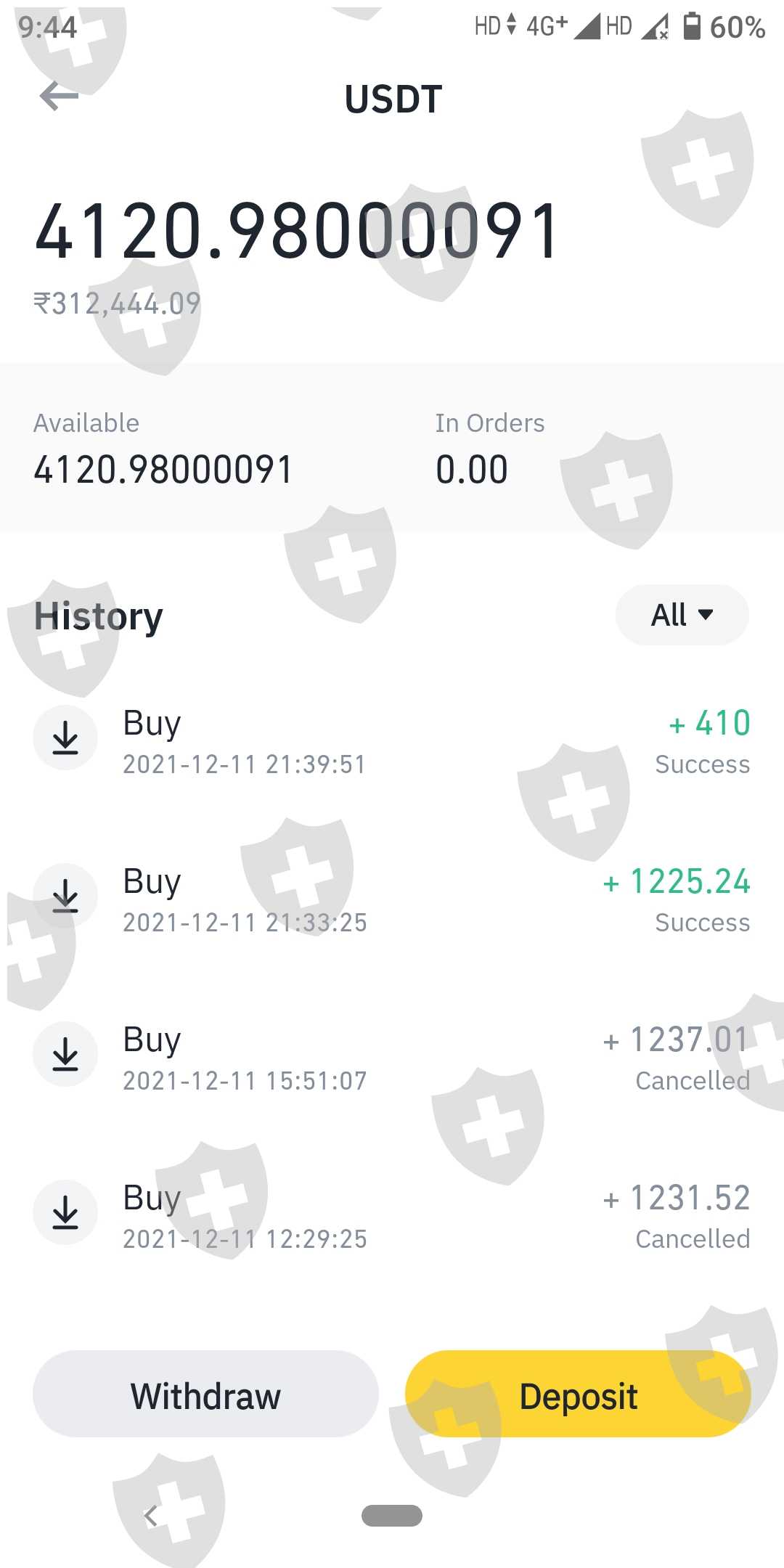View the Buy record of + 1225.24
Image resolution: width=784 pixels, height=1568 pixels.
392,899
